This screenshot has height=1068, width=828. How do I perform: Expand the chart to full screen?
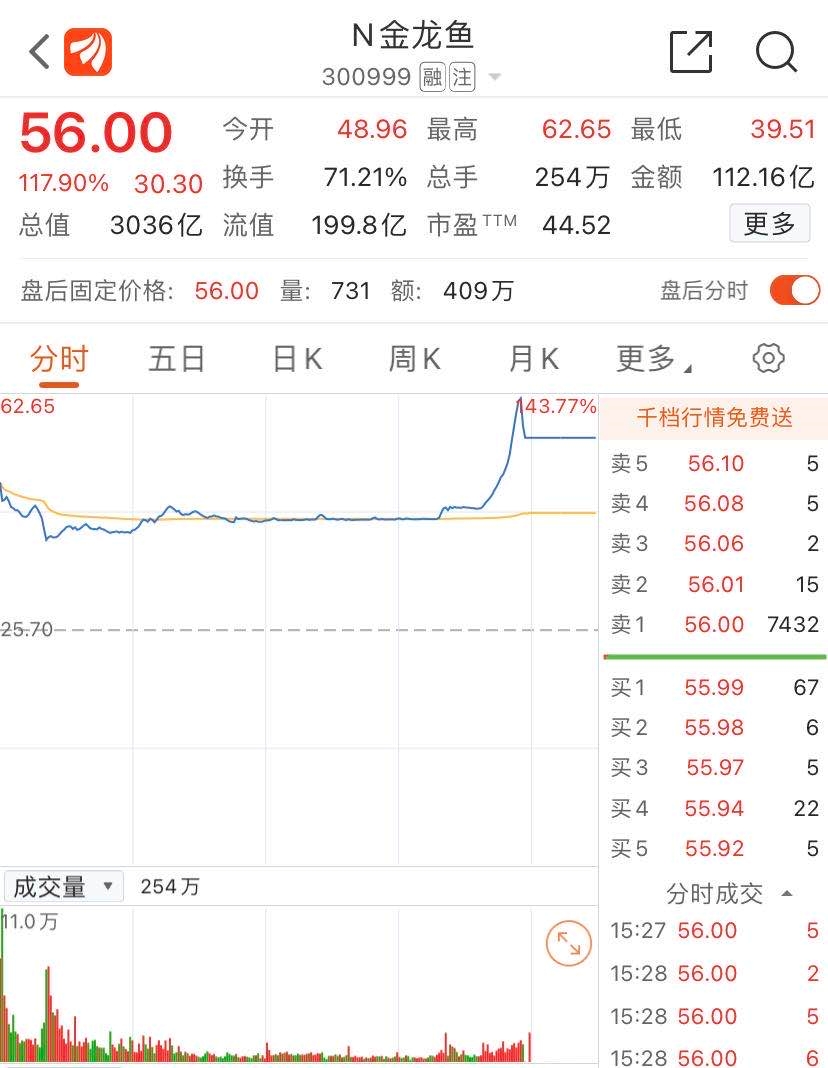(x=568, y=944)
